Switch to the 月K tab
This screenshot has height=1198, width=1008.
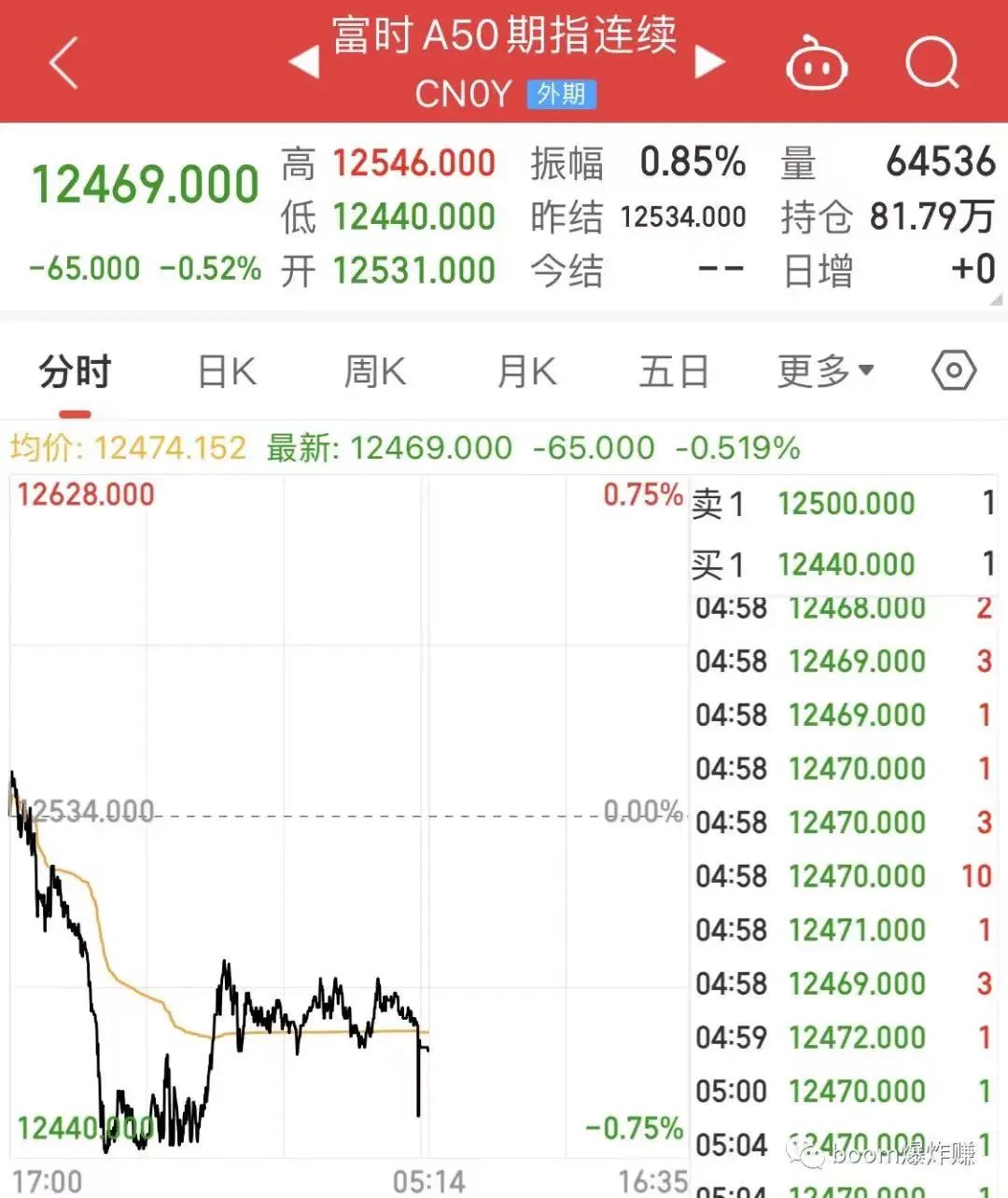[526, 372]
